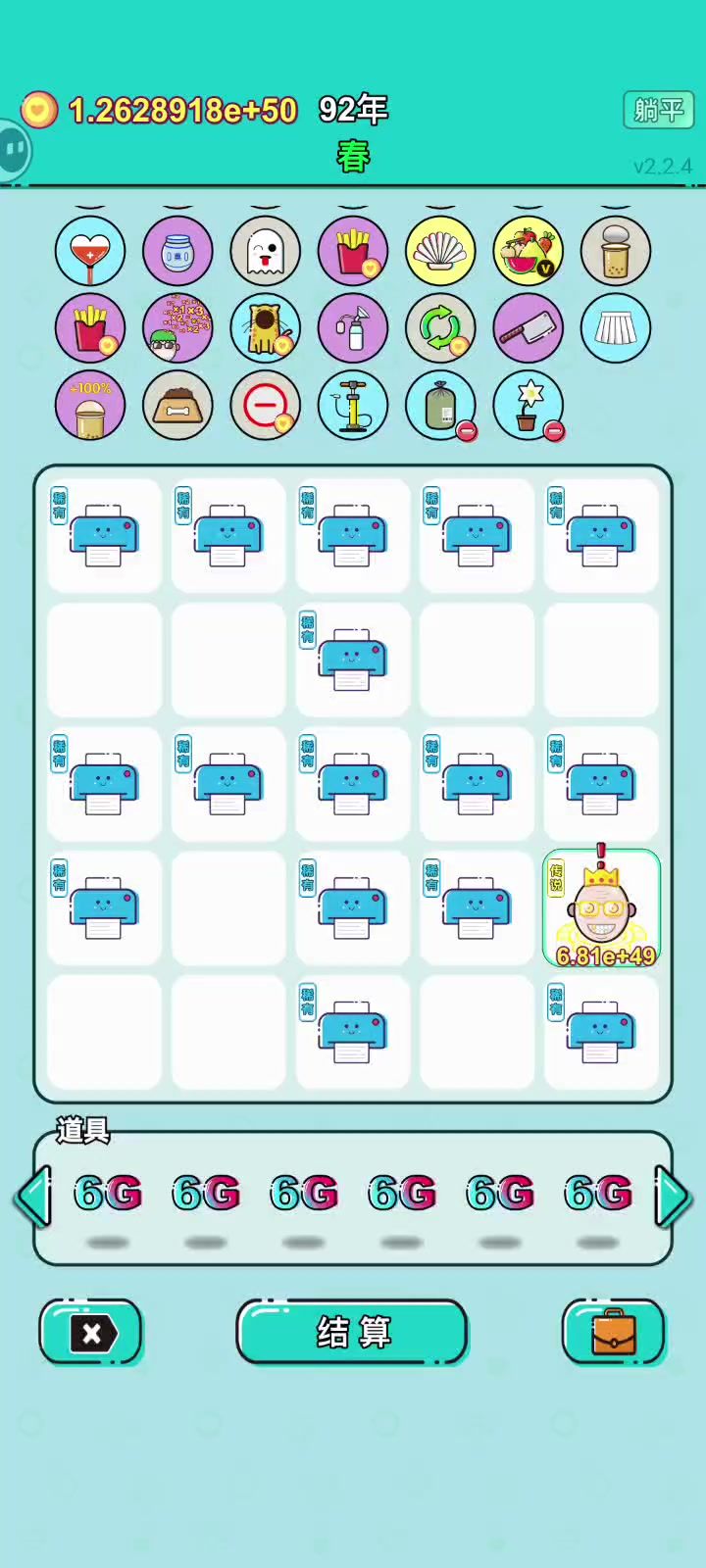Tap the seashell item icon
The height and width of the screenshot is (1568, 706).
tap(440, 252)
